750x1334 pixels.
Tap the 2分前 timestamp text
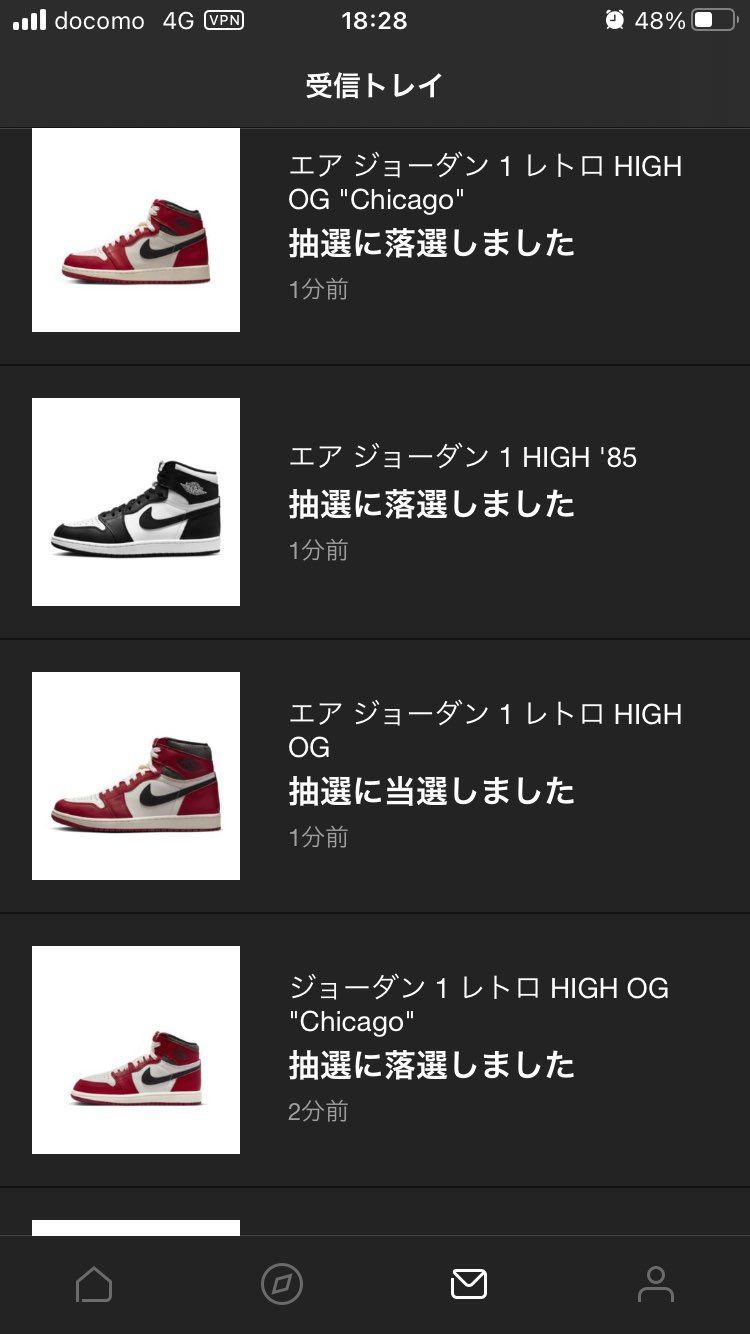pos(318,1111)
